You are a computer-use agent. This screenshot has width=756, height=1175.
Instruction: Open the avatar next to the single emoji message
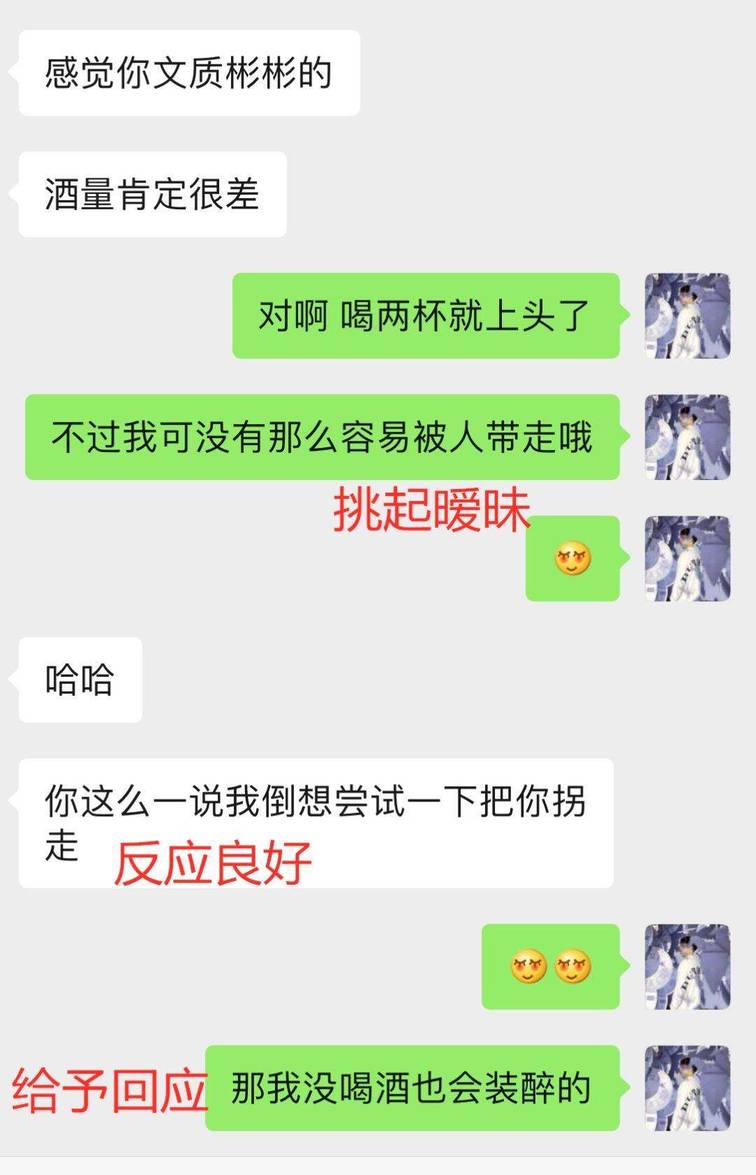[x=688, y=561]
